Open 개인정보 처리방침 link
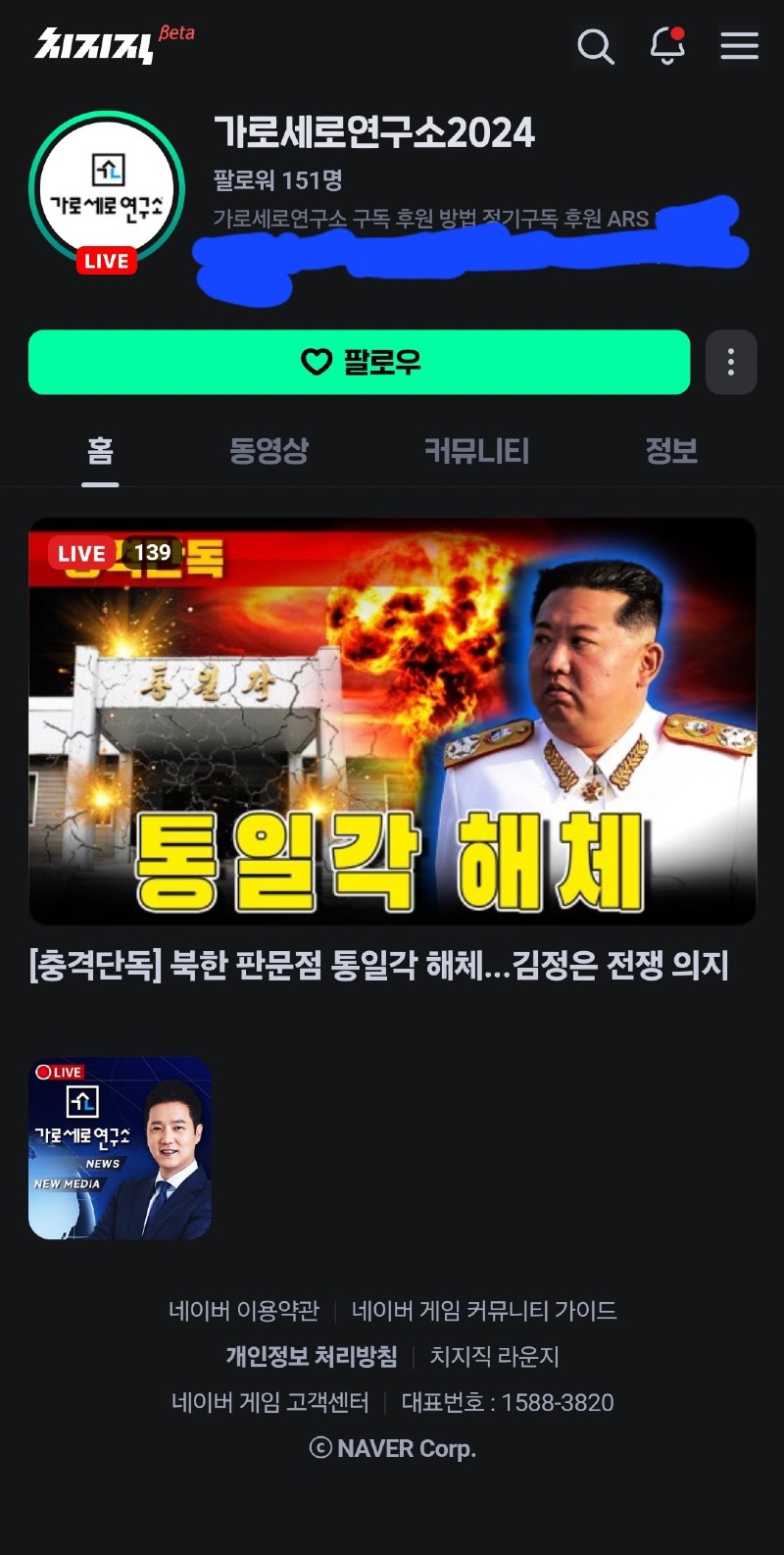 coord(312,1357)
